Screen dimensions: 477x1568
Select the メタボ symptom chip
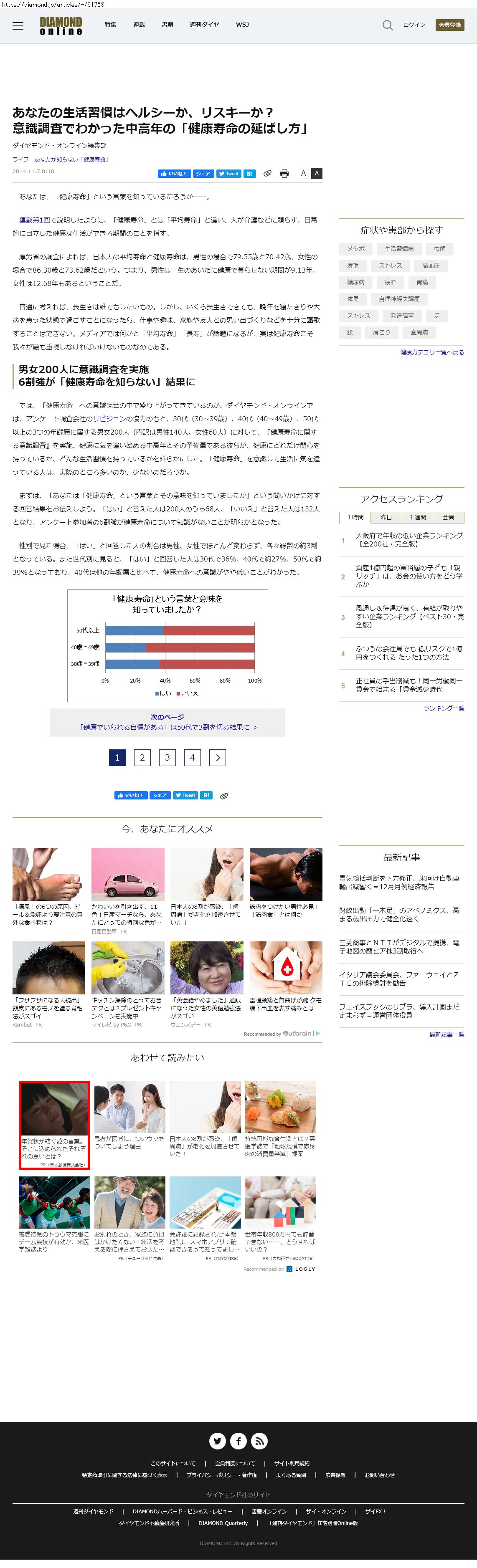[356, 249]
